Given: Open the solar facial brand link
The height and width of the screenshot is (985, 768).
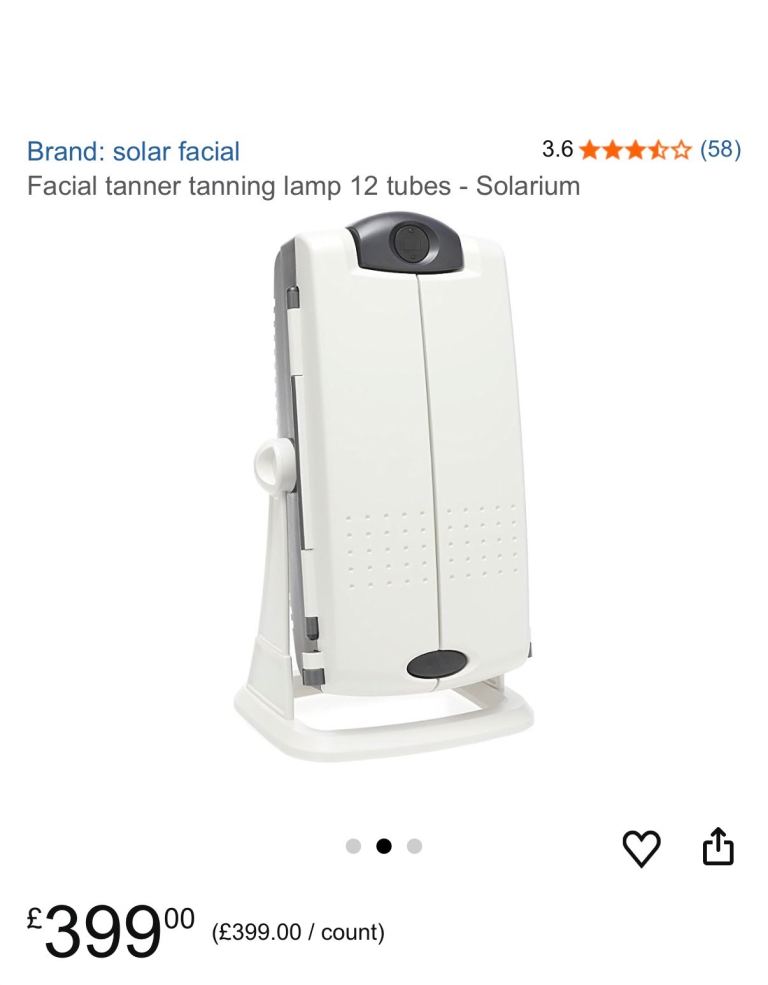Looking at the screenshot, I should click(133, 152).
